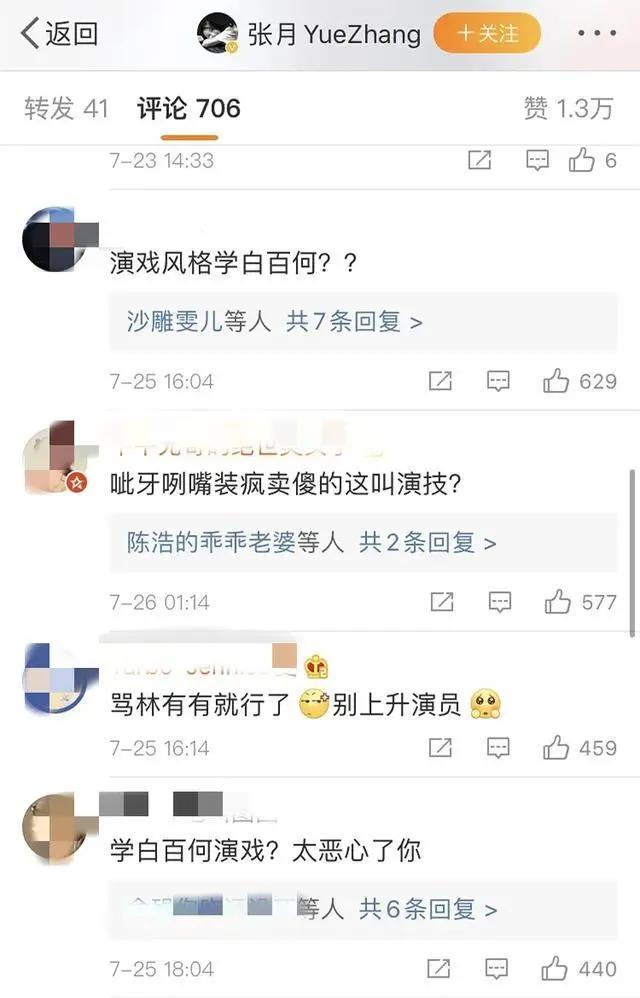Repost the comment 骂林有有就行了
Image resolution: width=640 pixels, height=998 pixels.
pyautogui.click(x=440, y=748)
